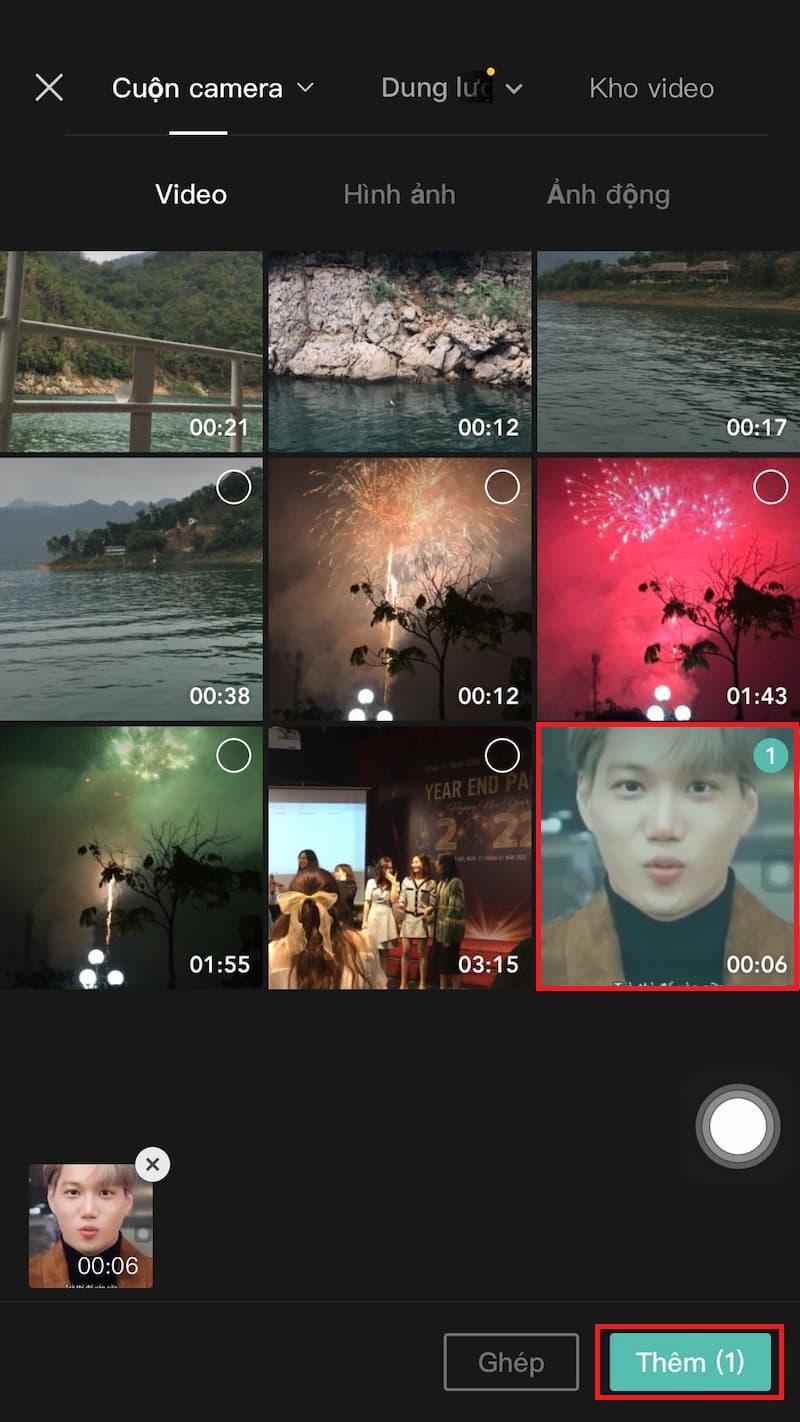The image size is (800, 1422).
Task: Tap the Ghép button
Action: point(512,1362)
